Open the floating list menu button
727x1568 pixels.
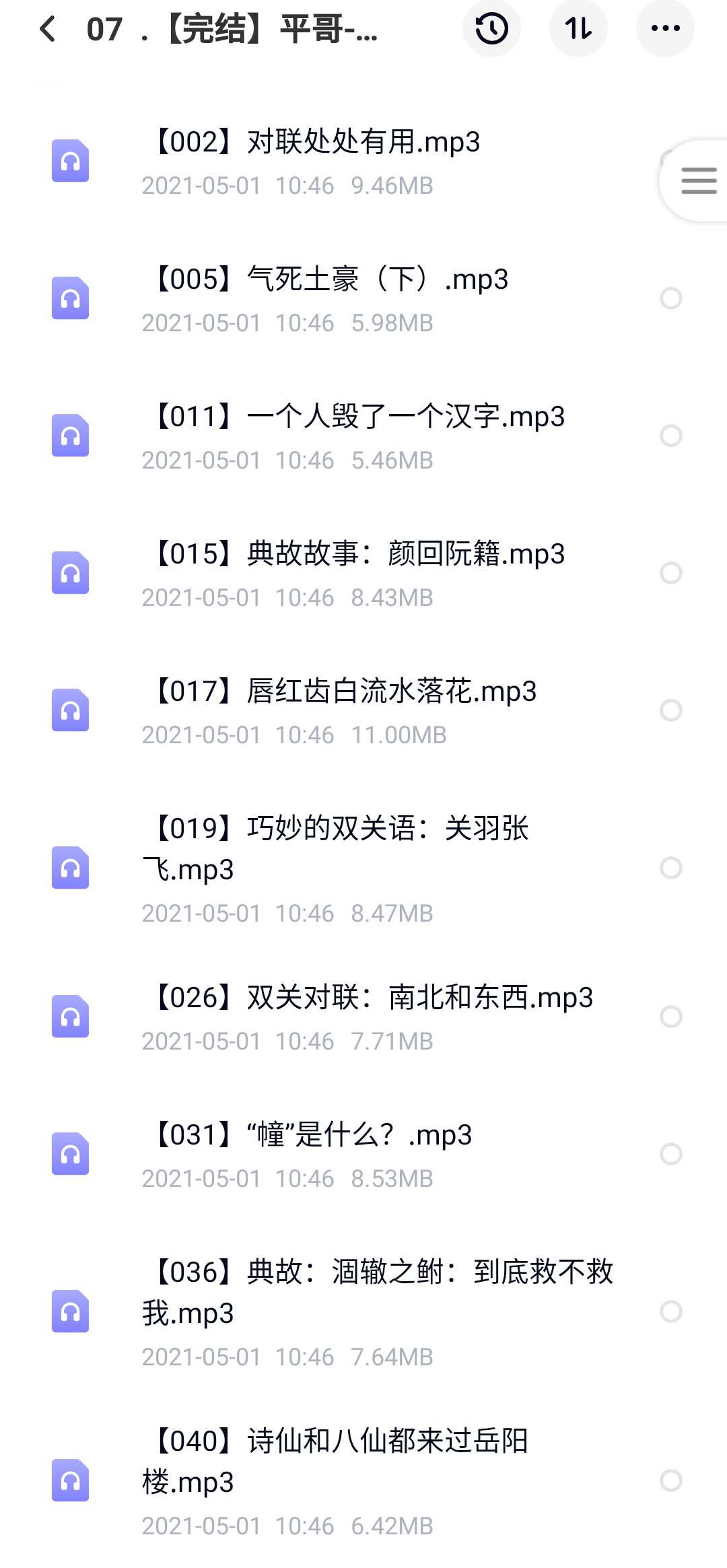point(698,180)
